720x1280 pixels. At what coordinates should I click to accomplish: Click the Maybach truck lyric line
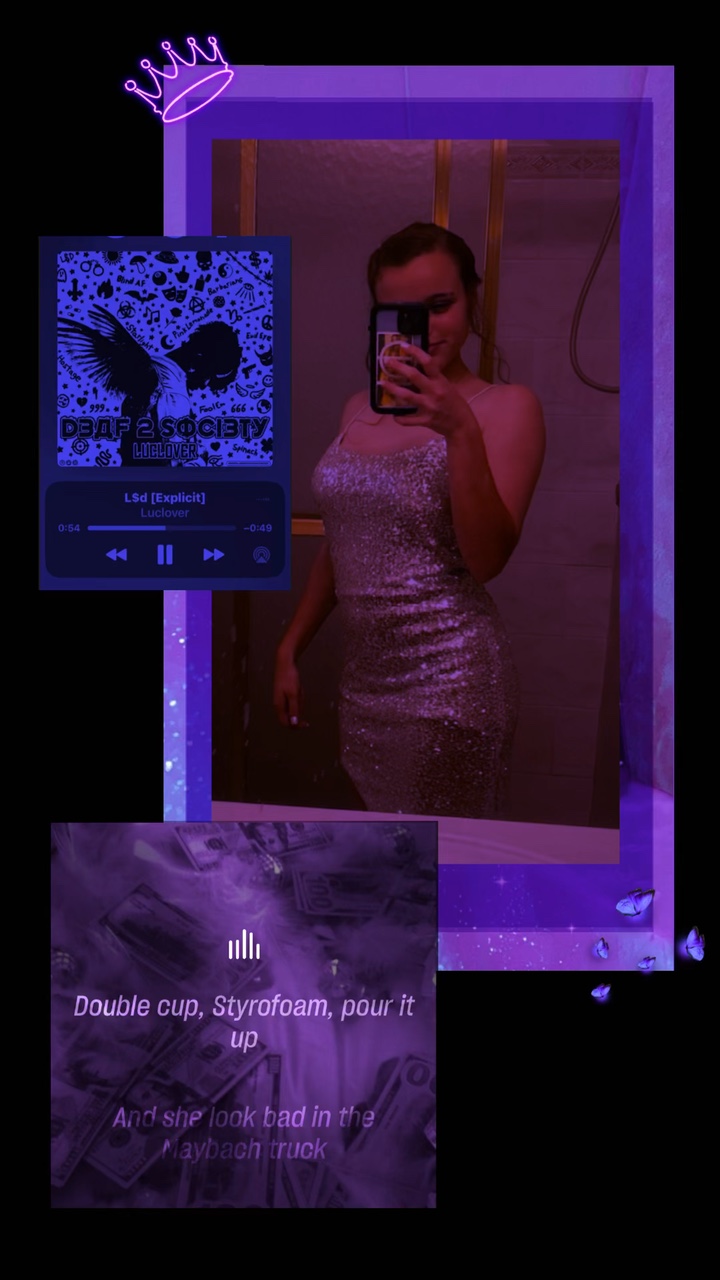click(244, 1133)
